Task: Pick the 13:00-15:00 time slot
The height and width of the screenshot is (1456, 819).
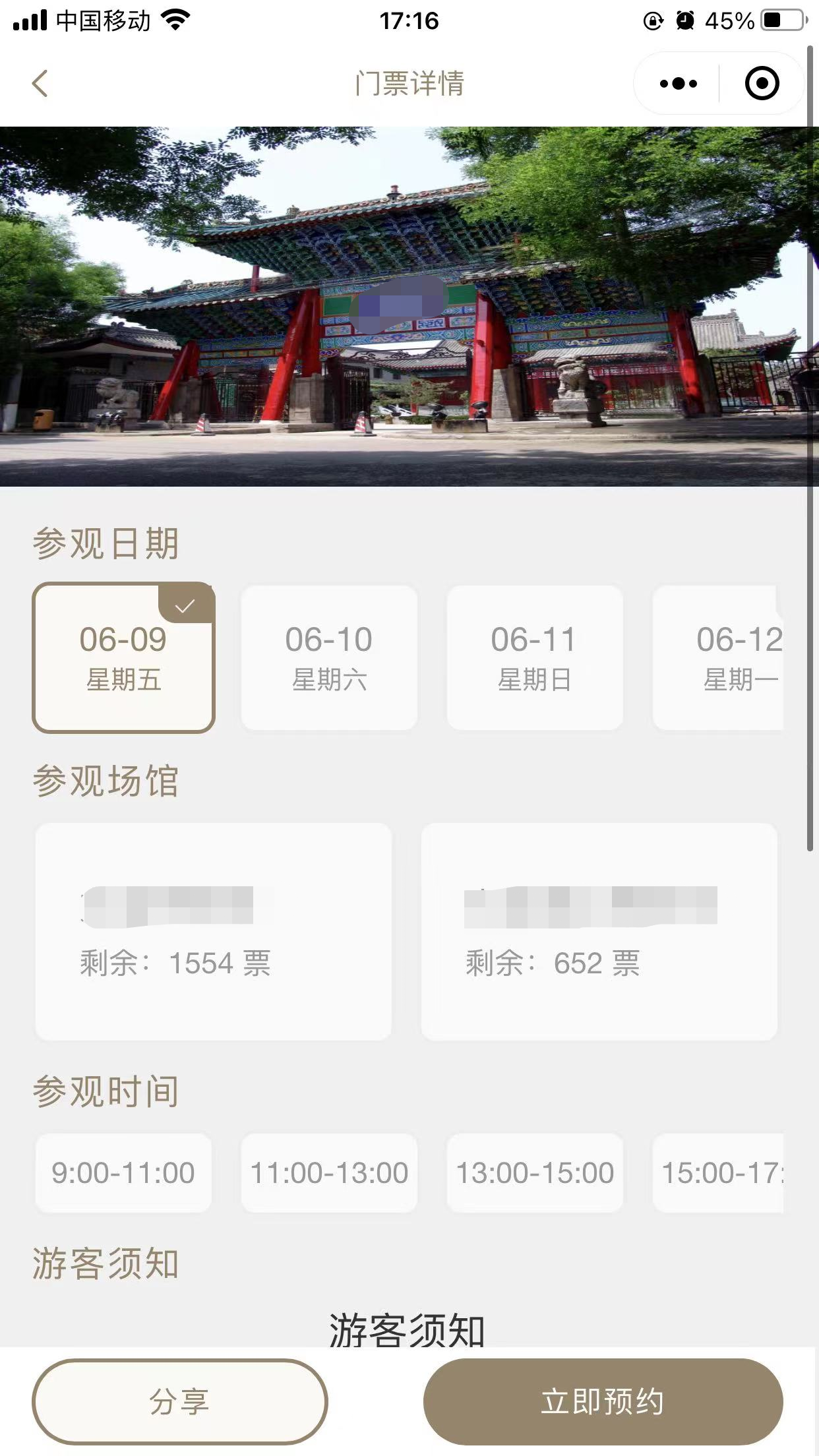Action: tap(535, 1173)
